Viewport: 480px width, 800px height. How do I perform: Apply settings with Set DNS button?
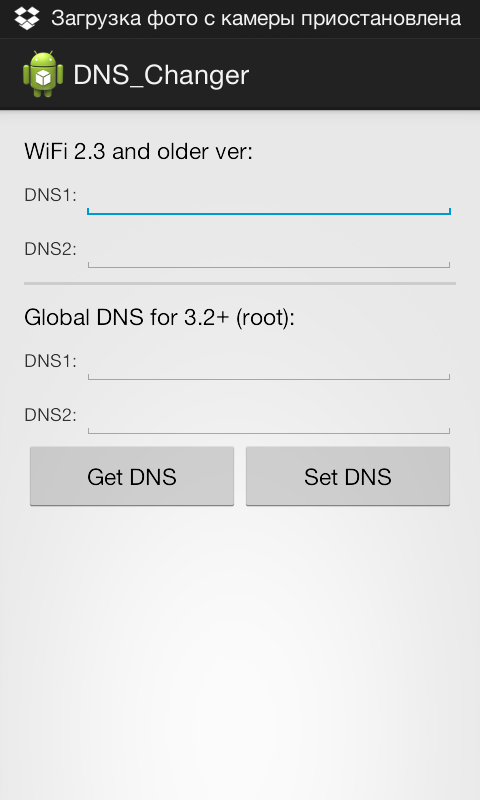click(348, 477)
